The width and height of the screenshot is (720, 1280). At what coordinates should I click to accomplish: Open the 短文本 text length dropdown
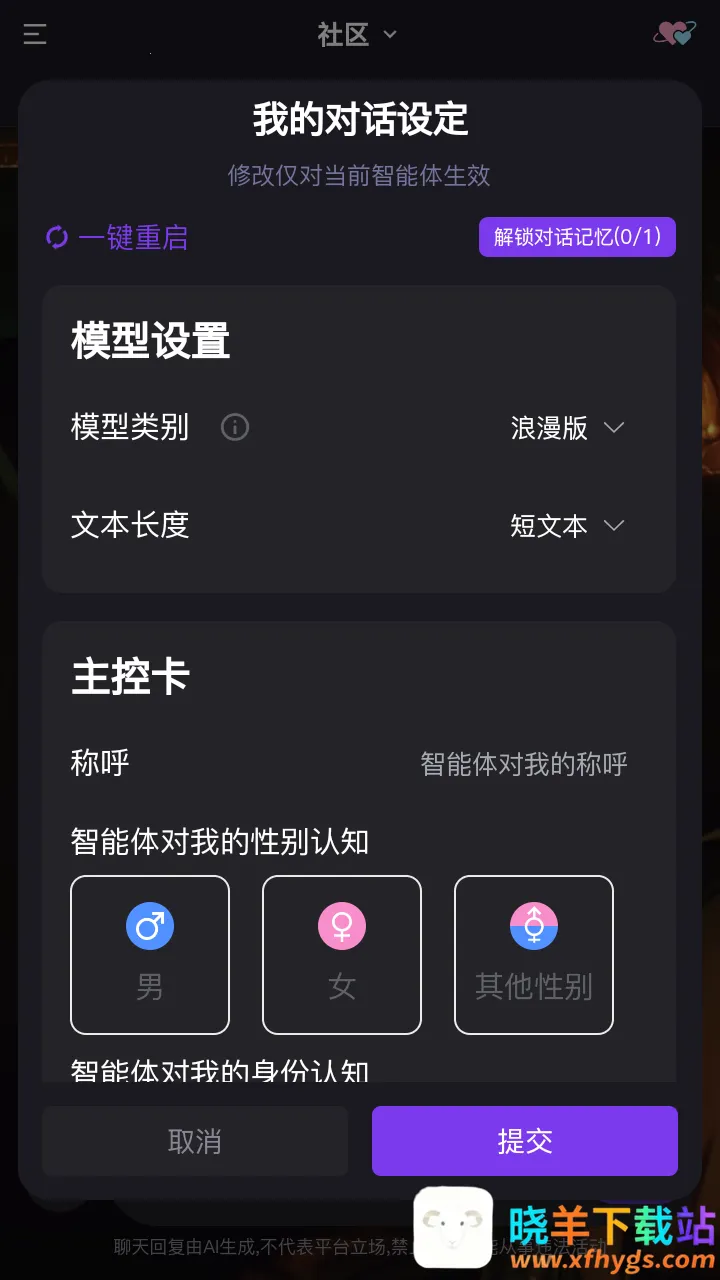tap(567, 526)
